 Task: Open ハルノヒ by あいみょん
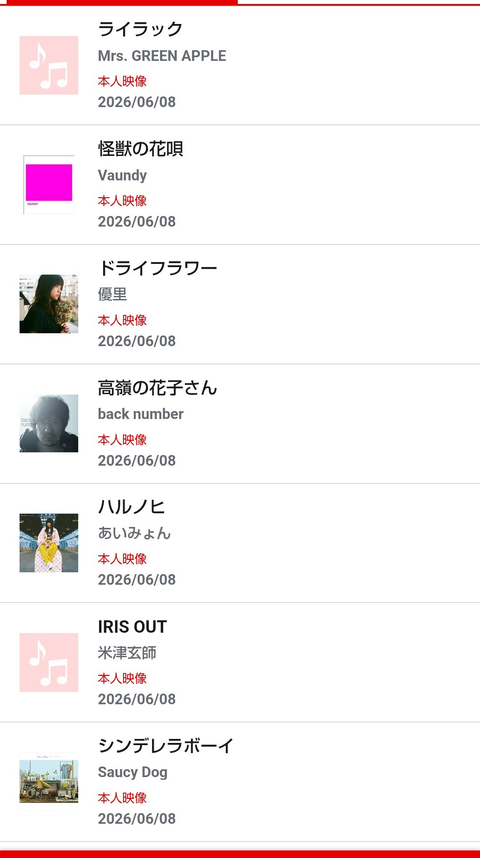tap(240, 543)
